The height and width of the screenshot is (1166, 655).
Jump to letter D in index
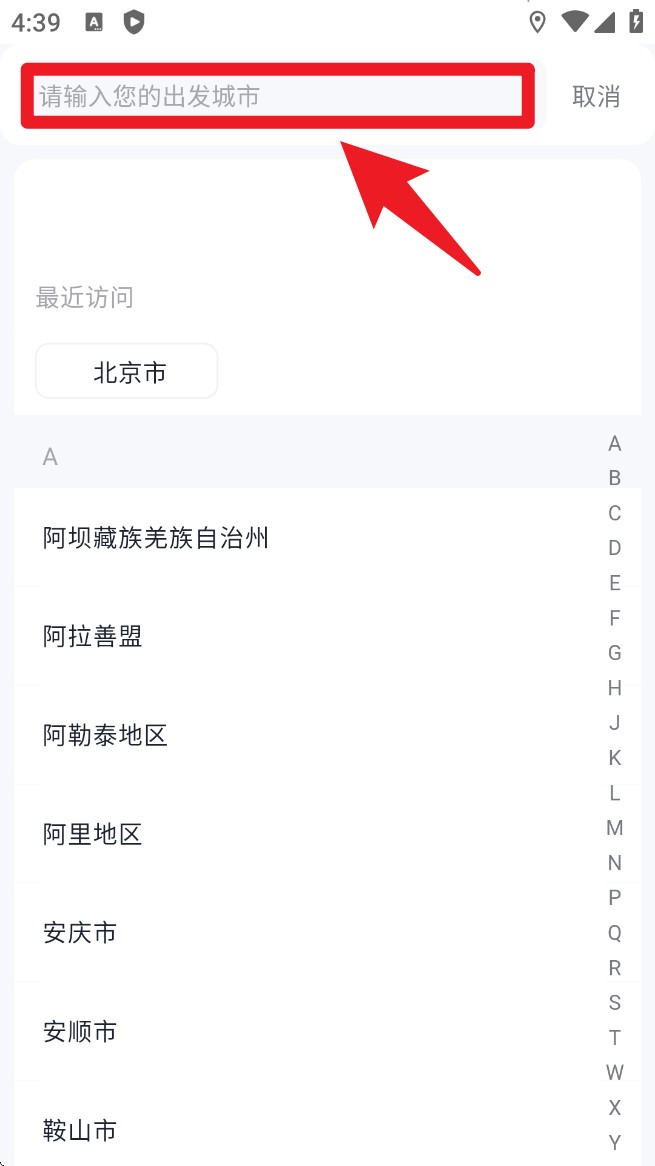tap(615, 548)
